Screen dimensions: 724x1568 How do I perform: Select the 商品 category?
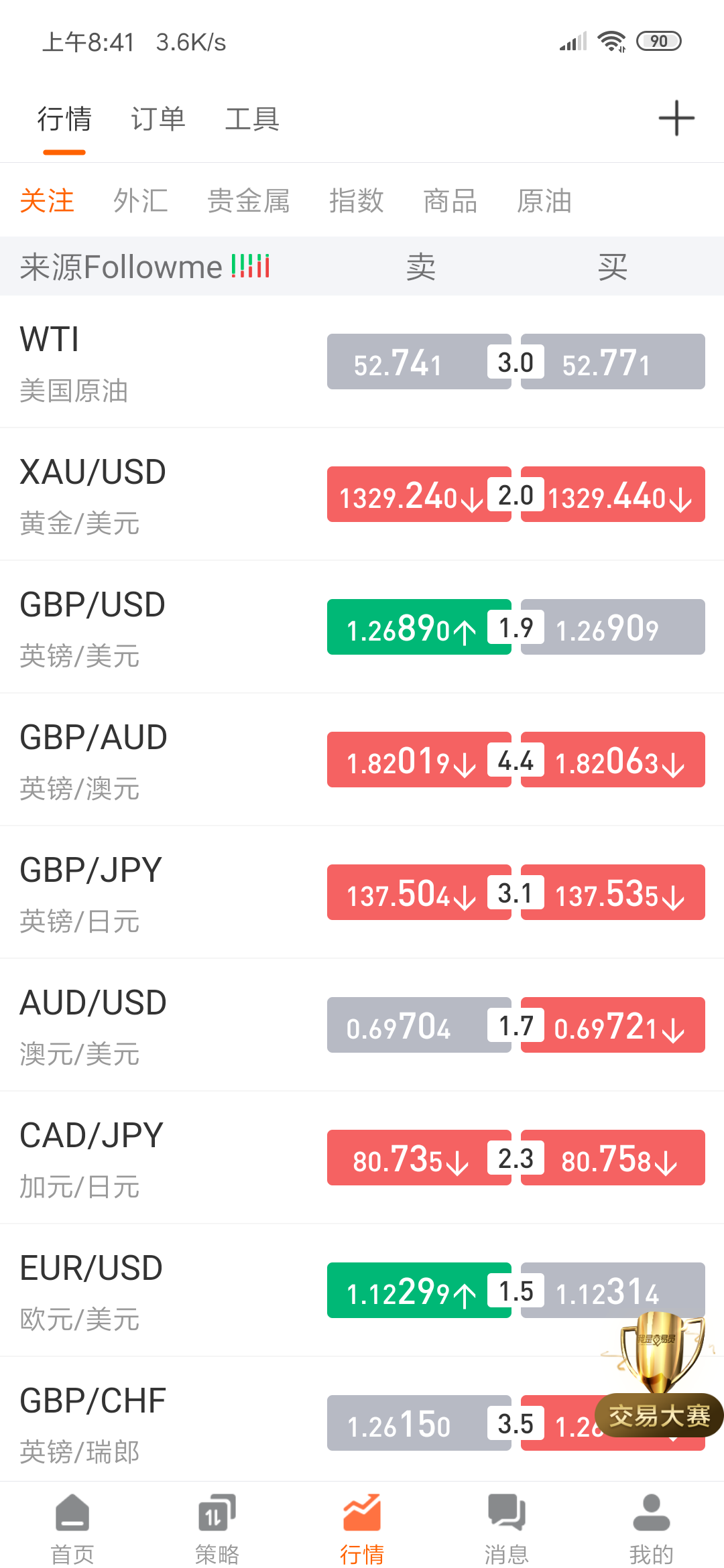(x=450, y=201)
